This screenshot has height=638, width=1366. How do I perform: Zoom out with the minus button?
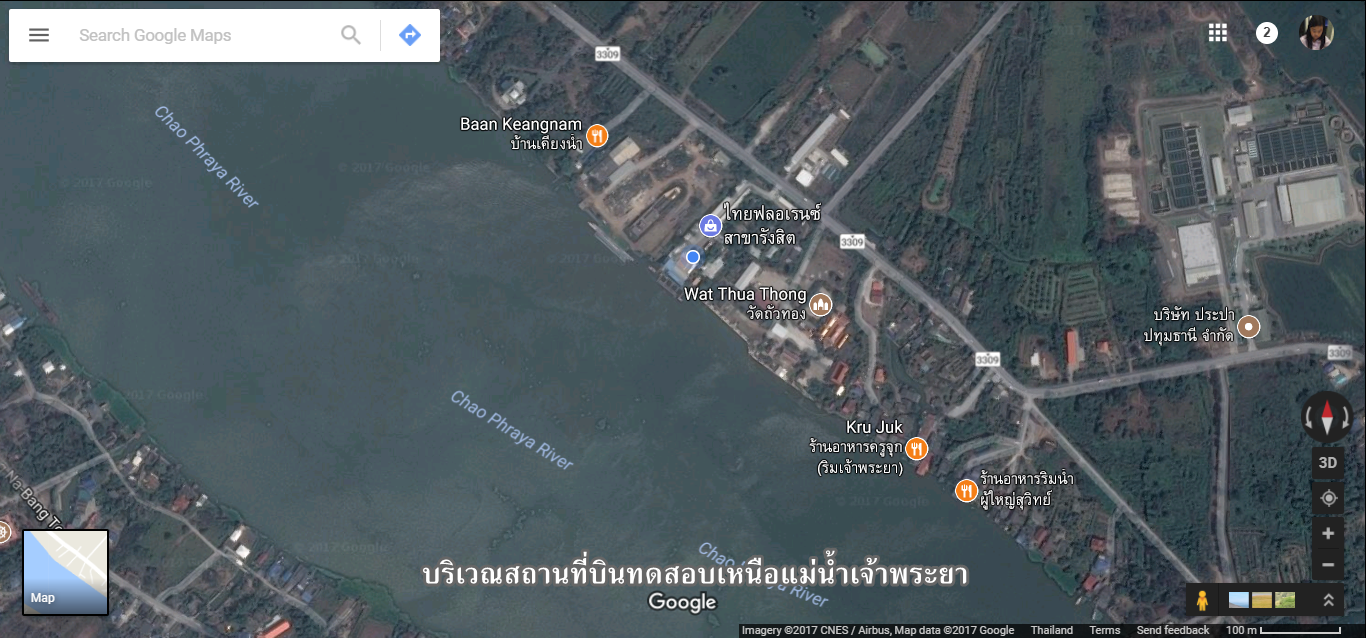coord(1327,565)
